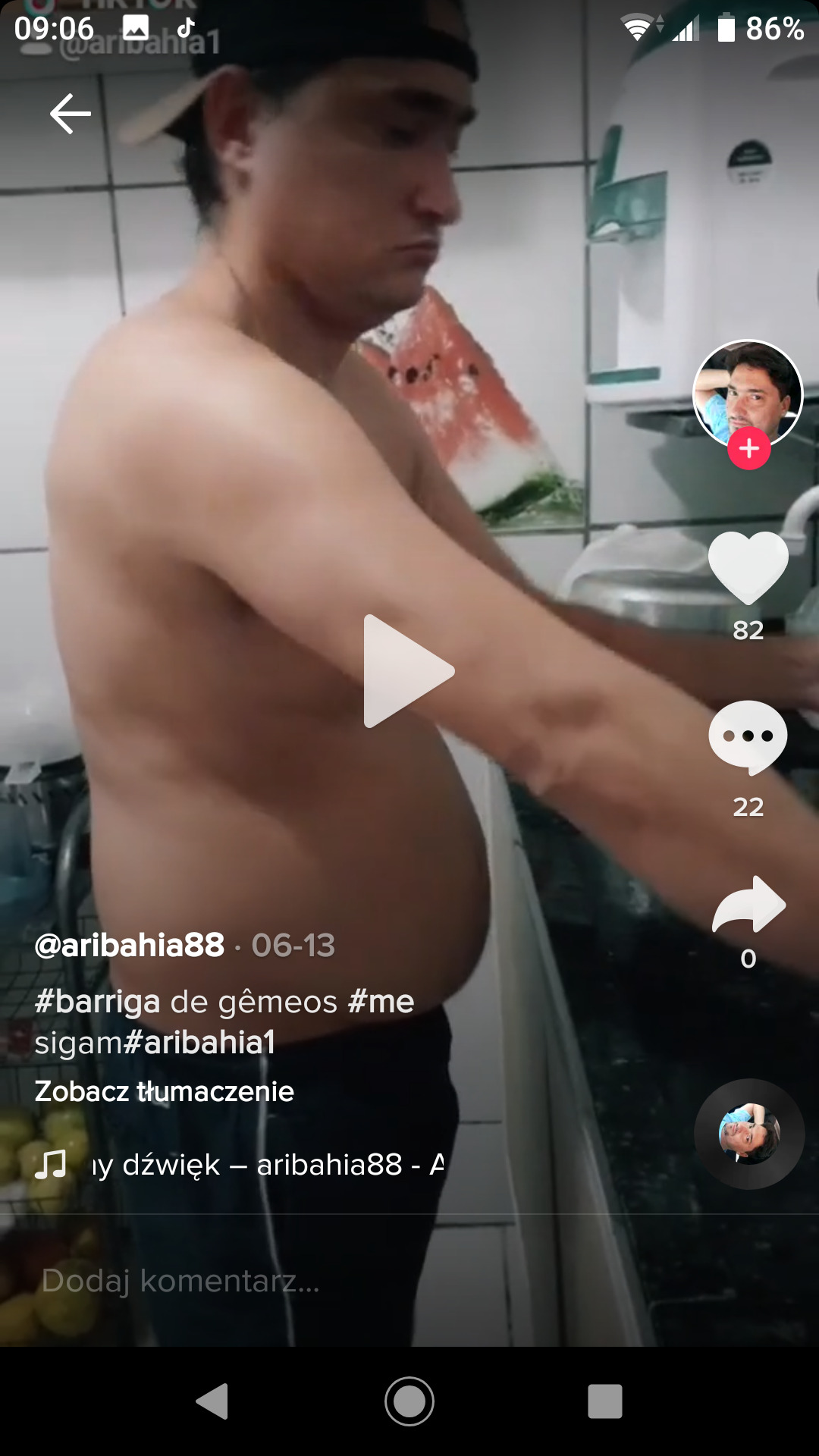
Task: Open the spinning sound disc
Action: [749, 1134]
